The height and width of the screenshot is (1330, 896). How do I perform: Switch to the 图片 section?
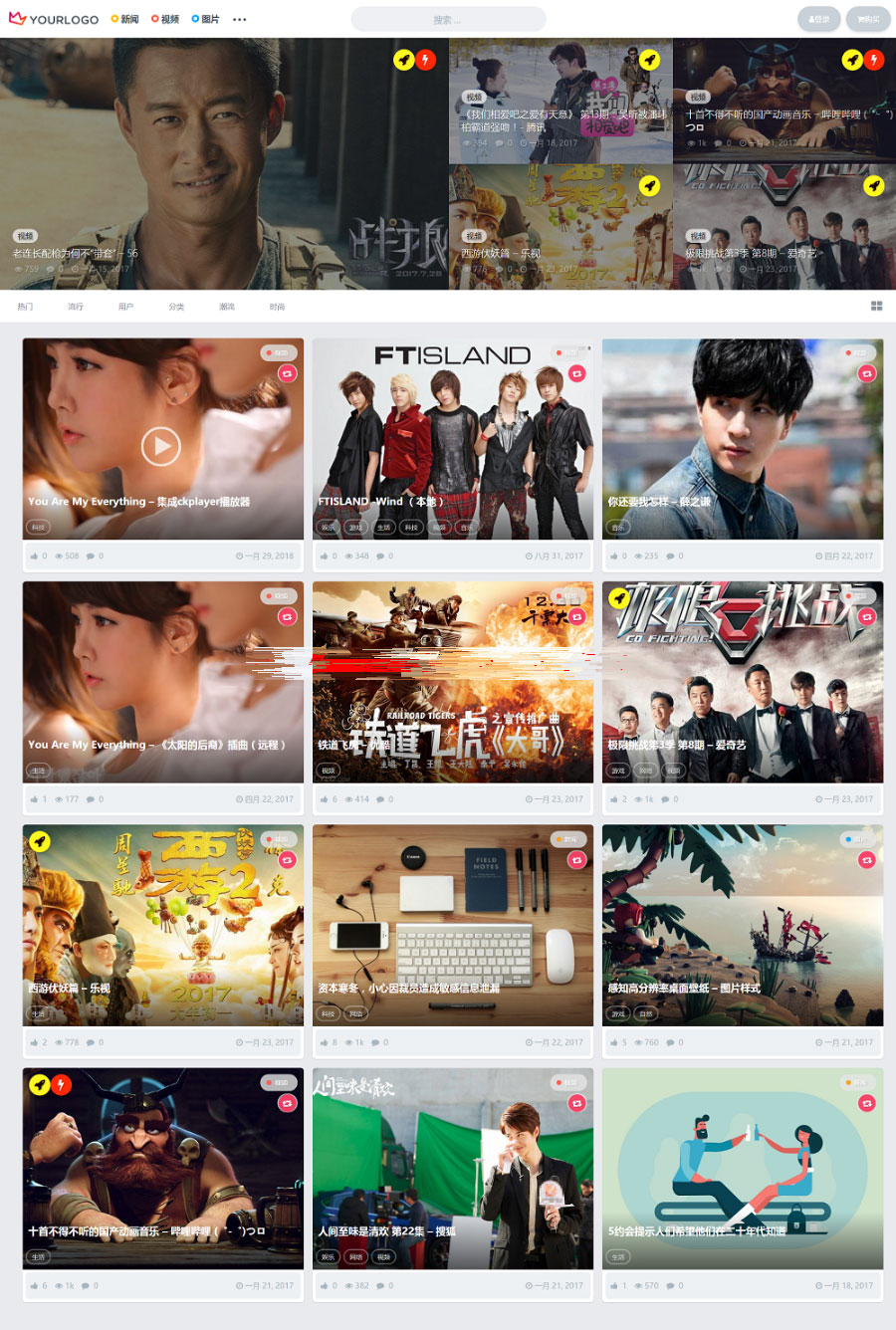coord(206,19)
